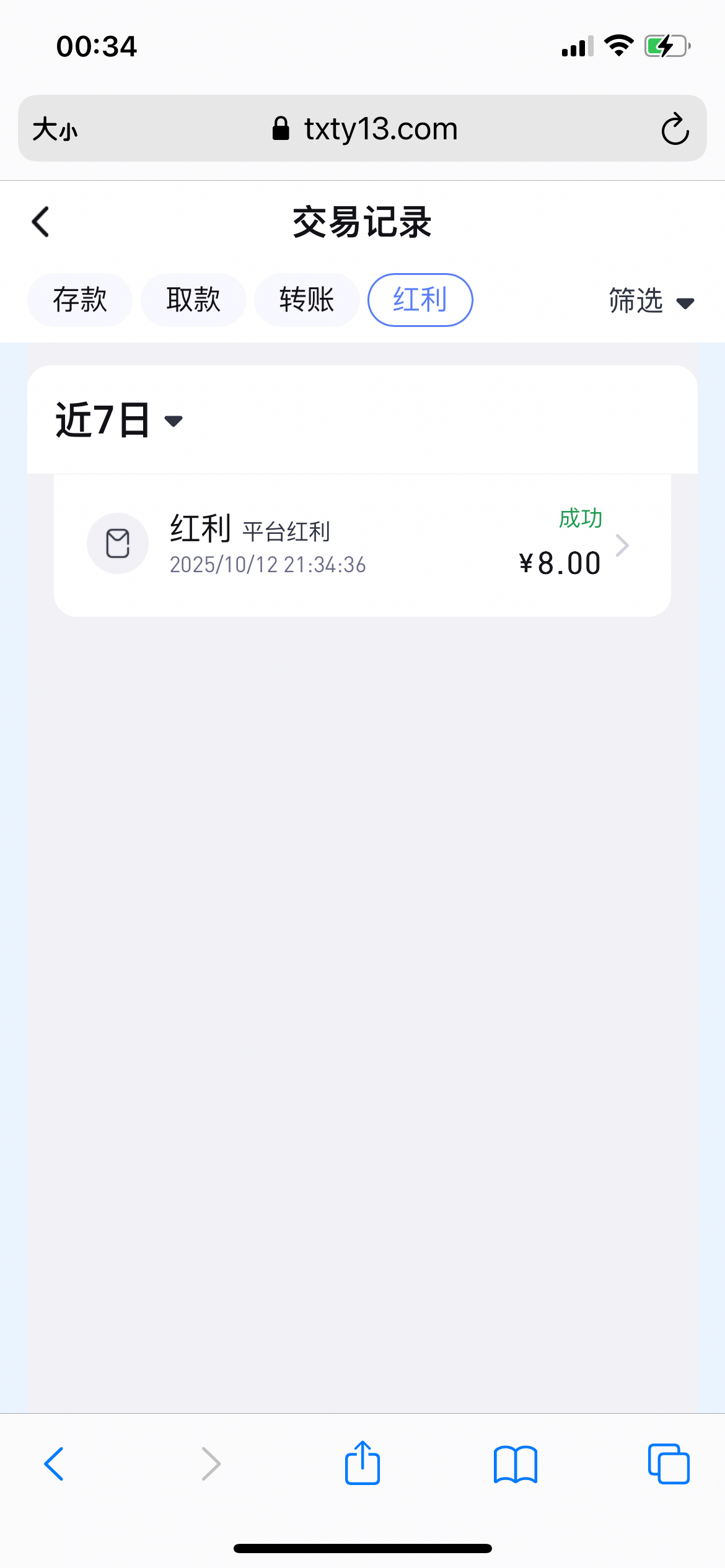This screenshot has width=725, height=1568.
Task: Switch to the 转账 tab
Action: click(x=307, y=300)
